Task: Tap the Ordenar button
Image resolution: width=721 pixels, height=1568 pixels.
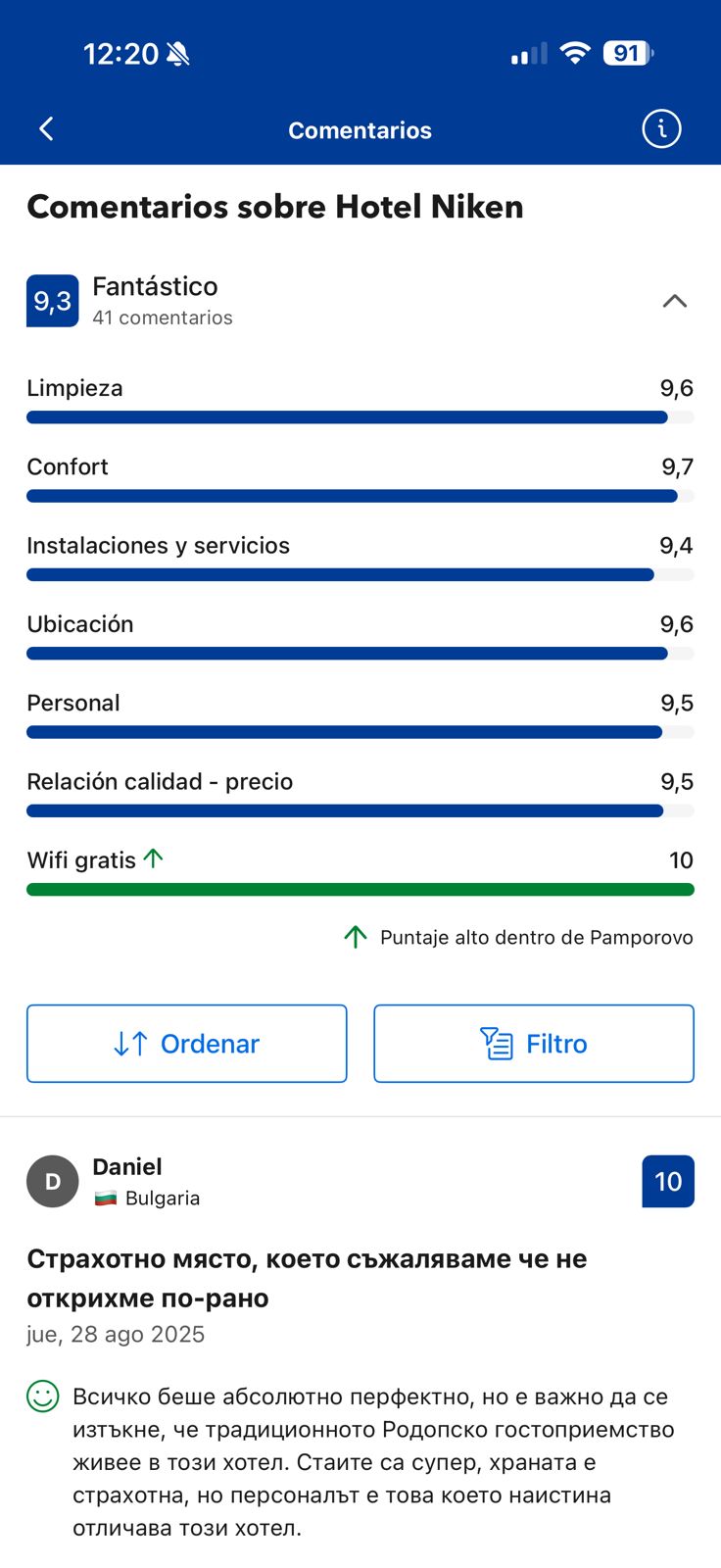Action: (187, 1044)
